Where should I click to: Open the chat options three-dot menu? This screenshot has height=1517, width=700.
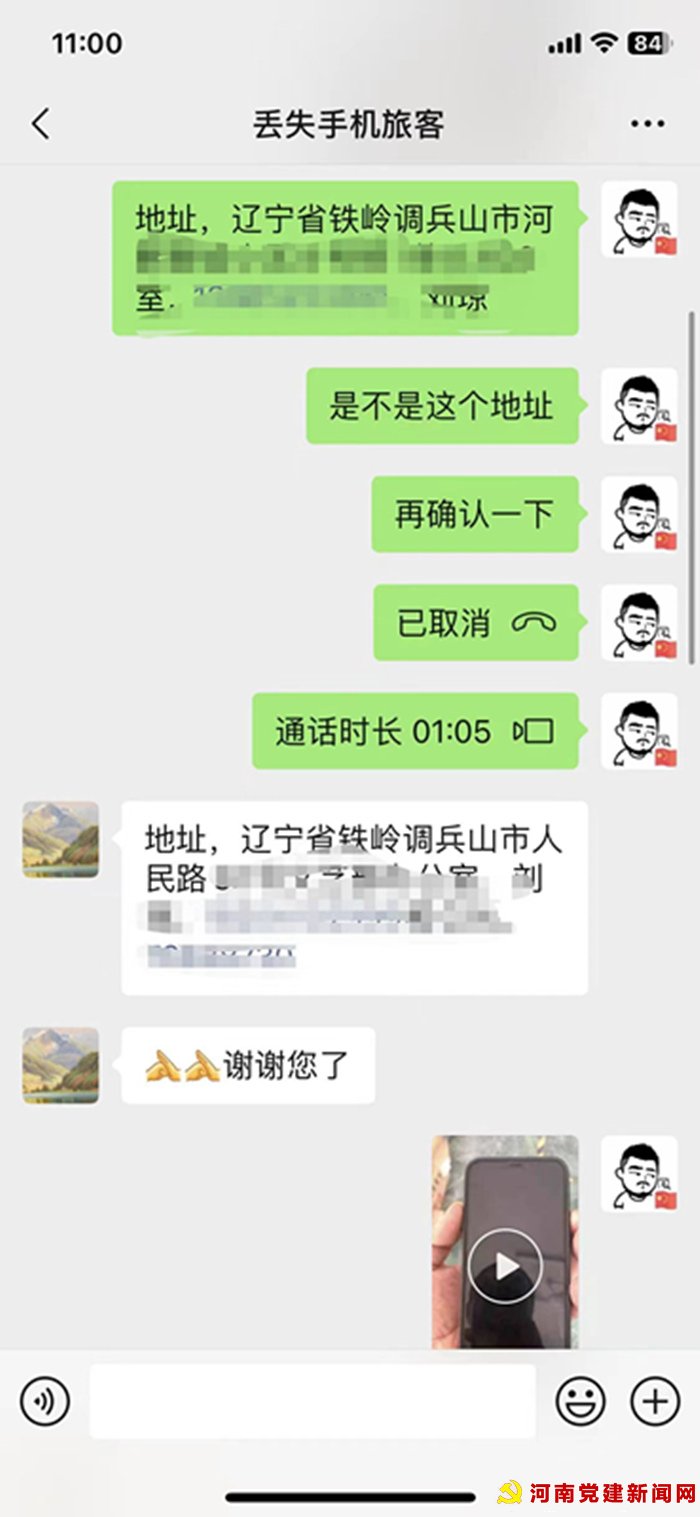647,124
